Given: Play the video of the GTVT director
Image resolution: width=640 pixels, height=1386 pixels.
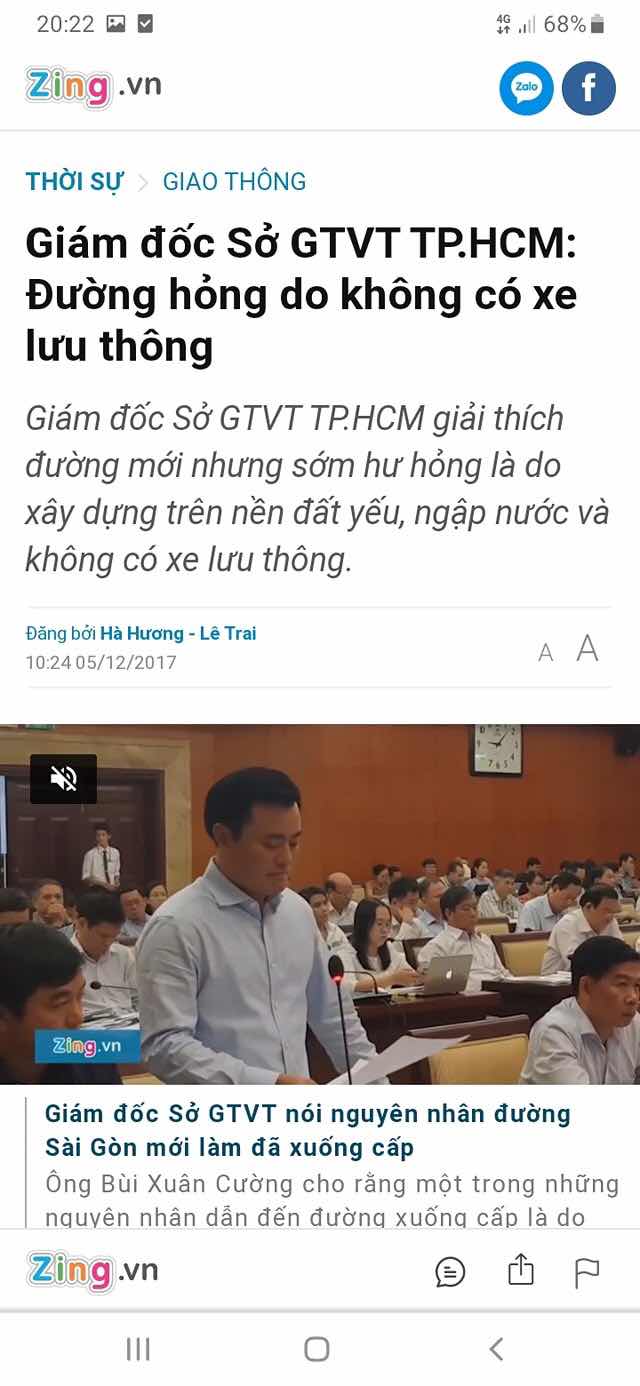Looking at the screenshot, I should coord(320,905).
